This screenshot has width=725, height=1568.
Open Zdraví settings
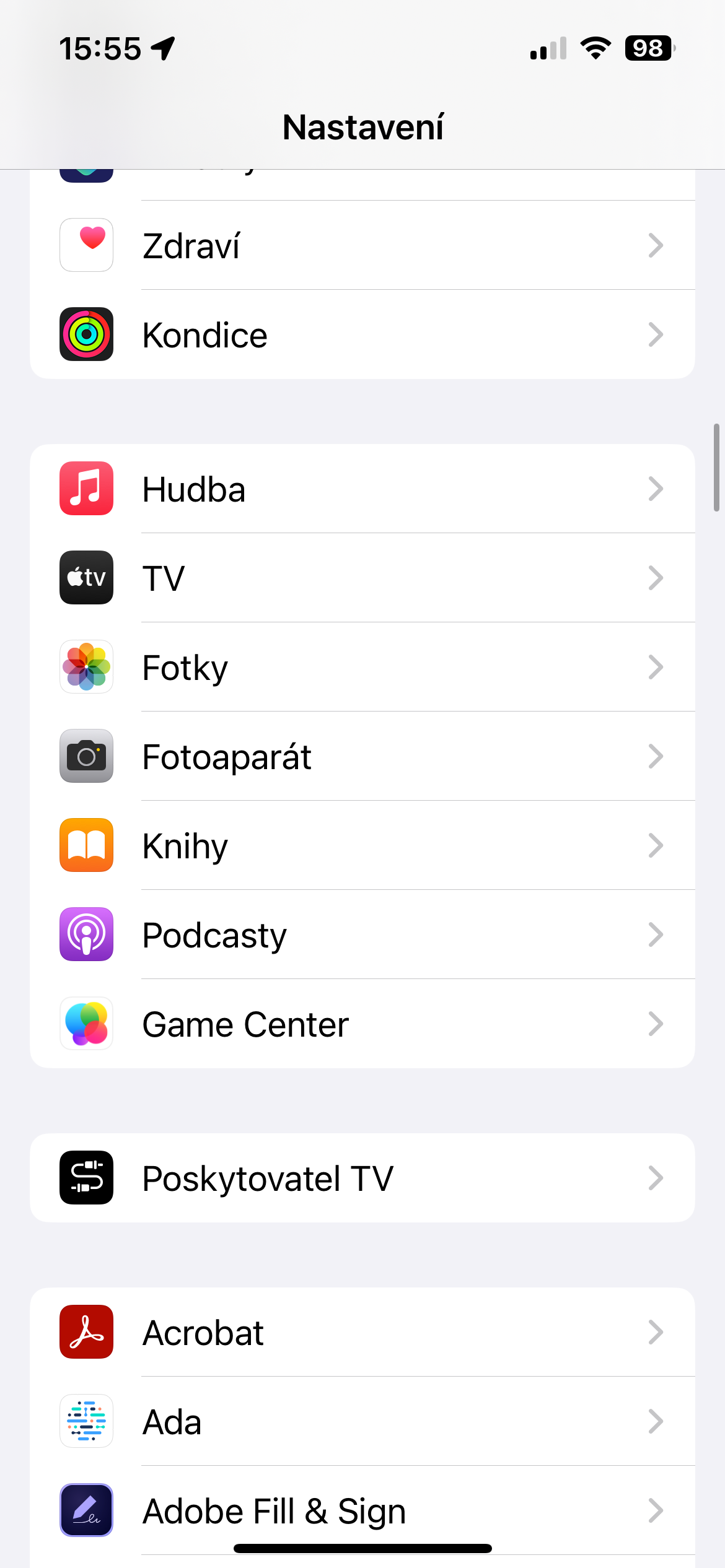pyautogui.click(x=362, y=245)
